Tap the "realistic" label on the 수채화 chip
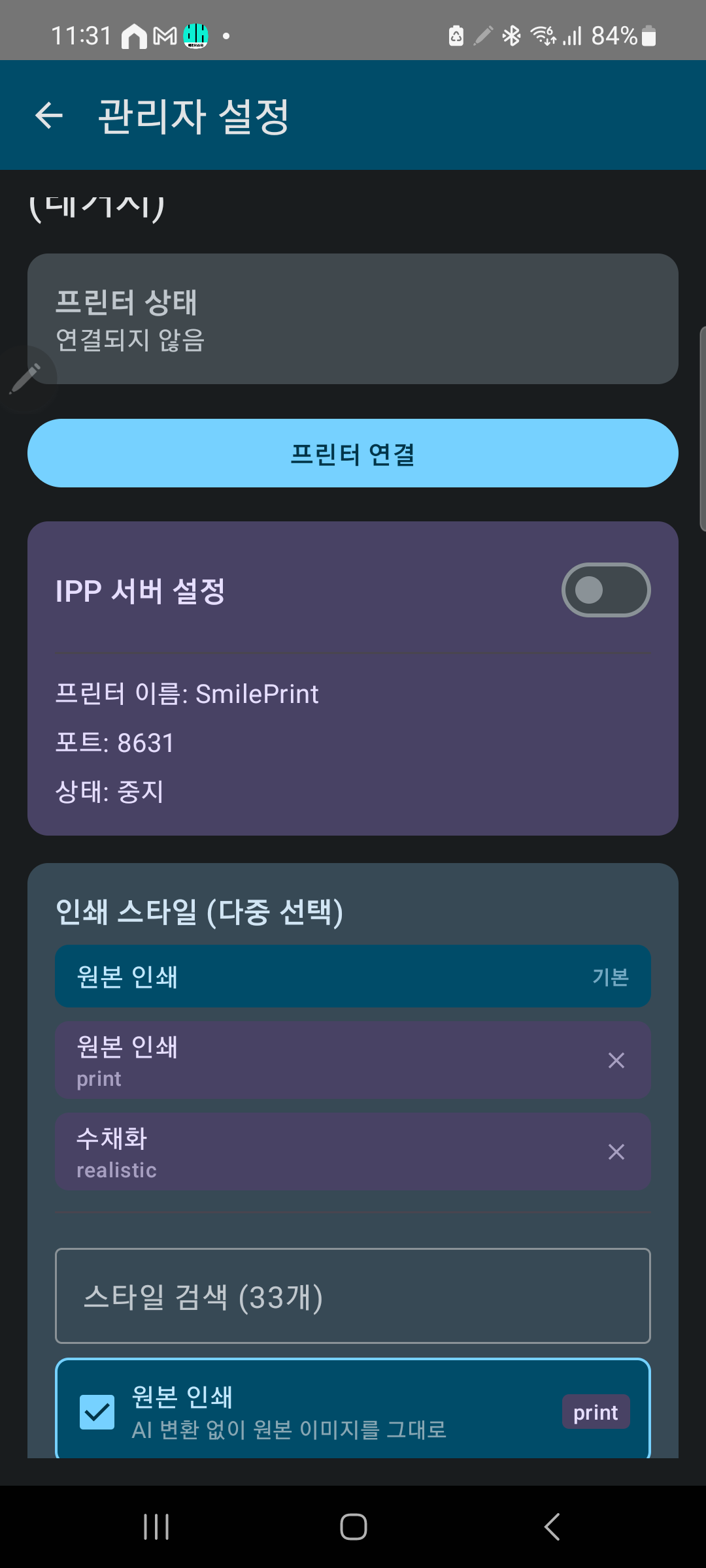 (x=115, y=1169)
